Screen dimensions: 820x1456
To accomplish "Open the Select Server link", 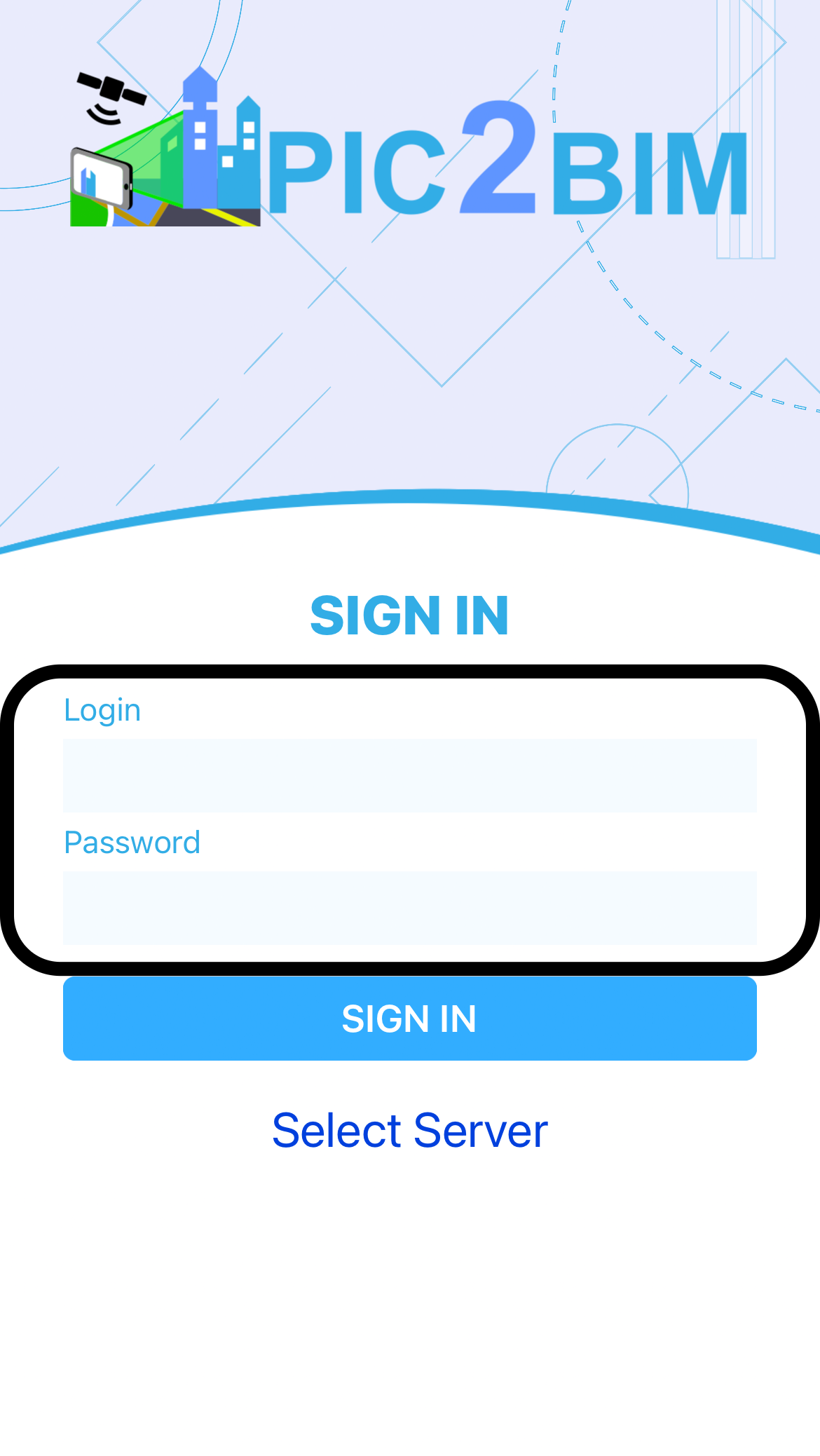I will pos(409,1130).
